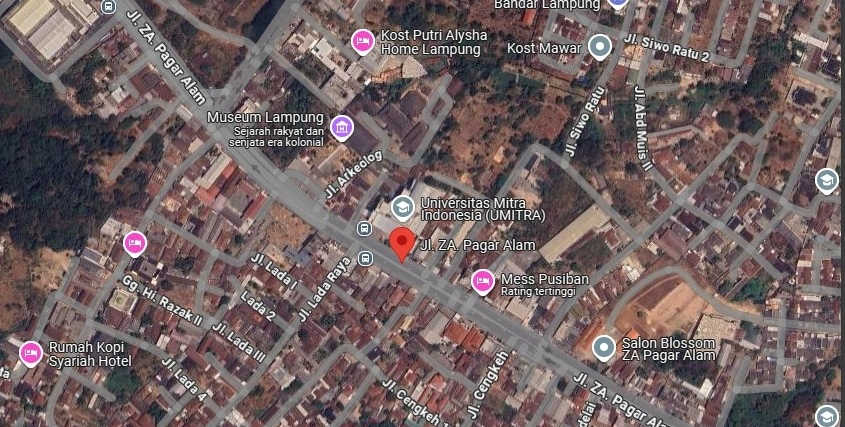
Task: Open the Rumah Kopi Syariah Hotel marker
Action: [30, 353]
